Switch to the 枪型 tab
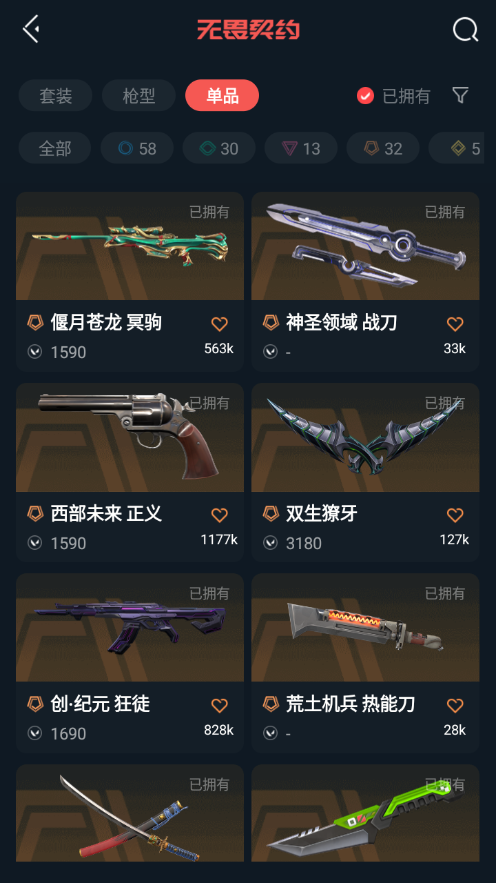 (138, 95)
